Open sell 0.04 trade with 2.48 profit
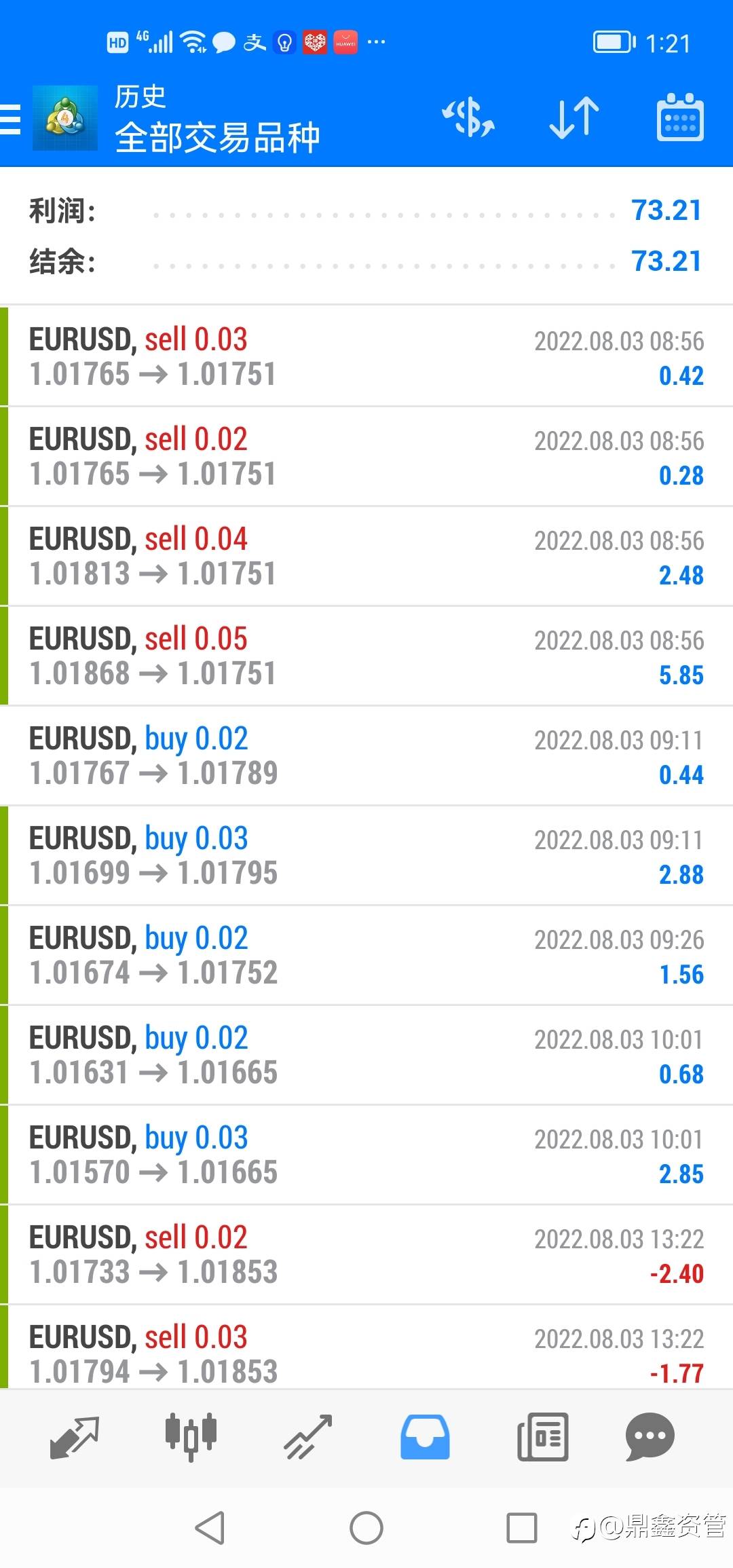Screen dimensions: 733x1568 pyautogui.click(x=366, y=556)
